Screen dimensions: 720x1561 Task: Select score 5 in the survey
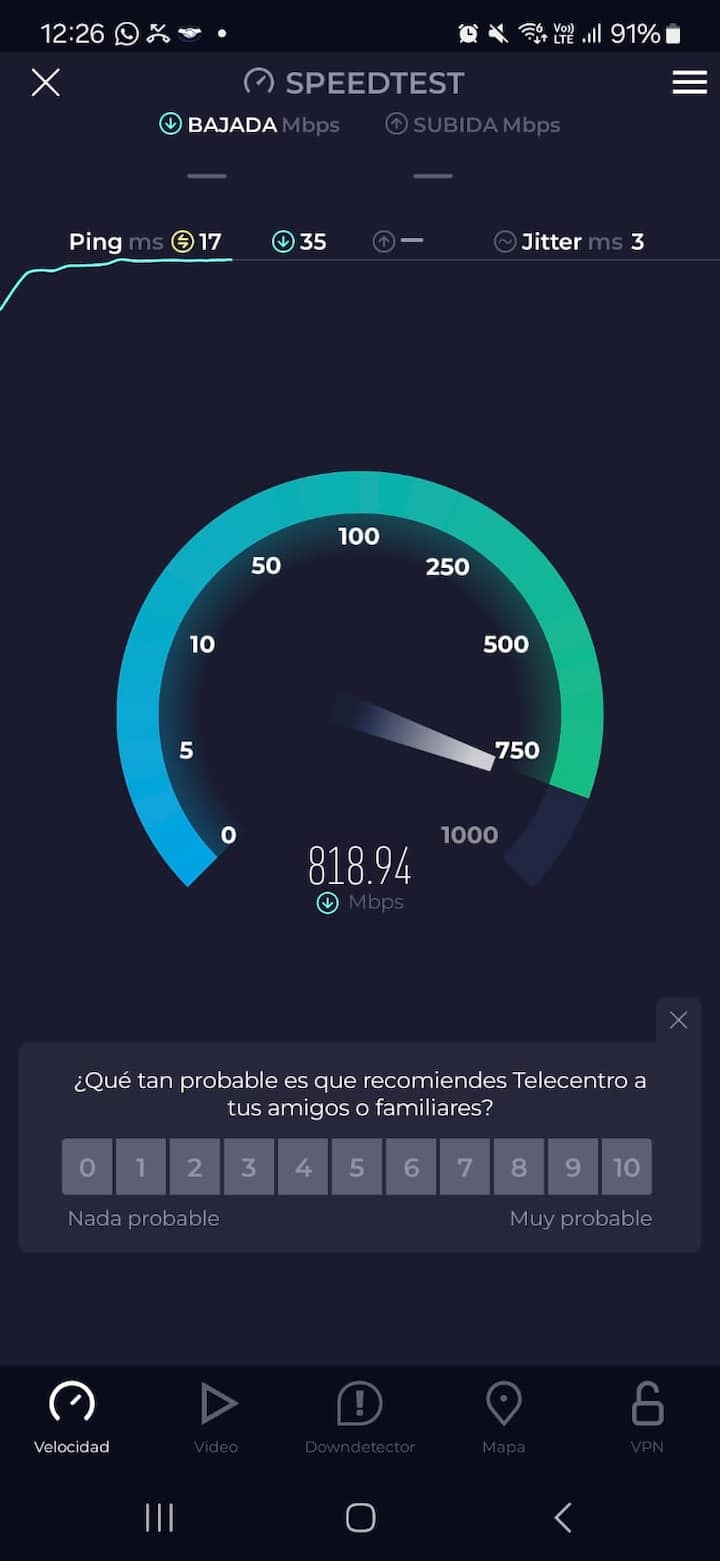[357, 1167]
